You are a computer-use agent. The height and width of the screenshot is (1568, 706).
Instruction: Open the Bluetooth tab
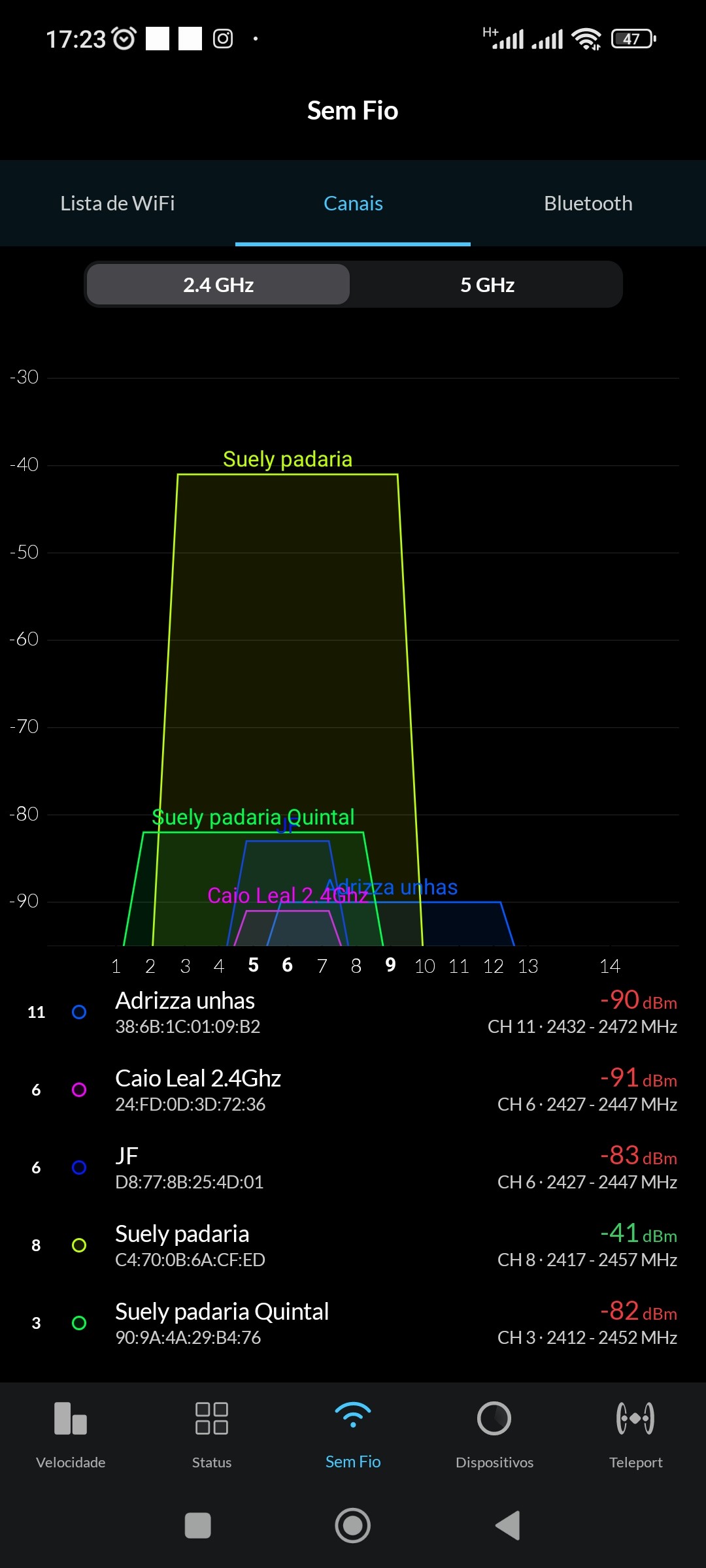[588, 203]
